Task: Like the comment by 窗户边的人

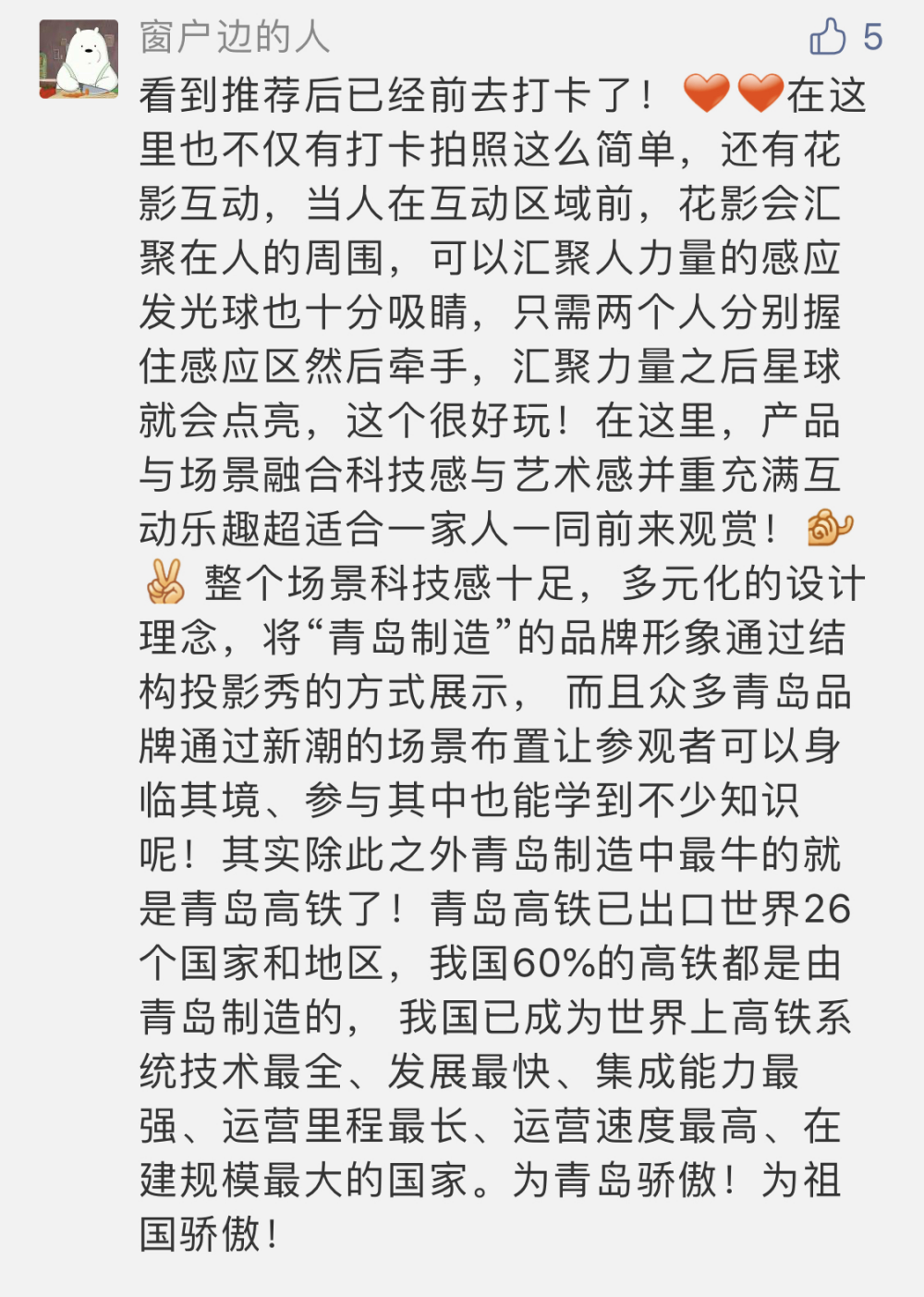Action: (827, 37)
